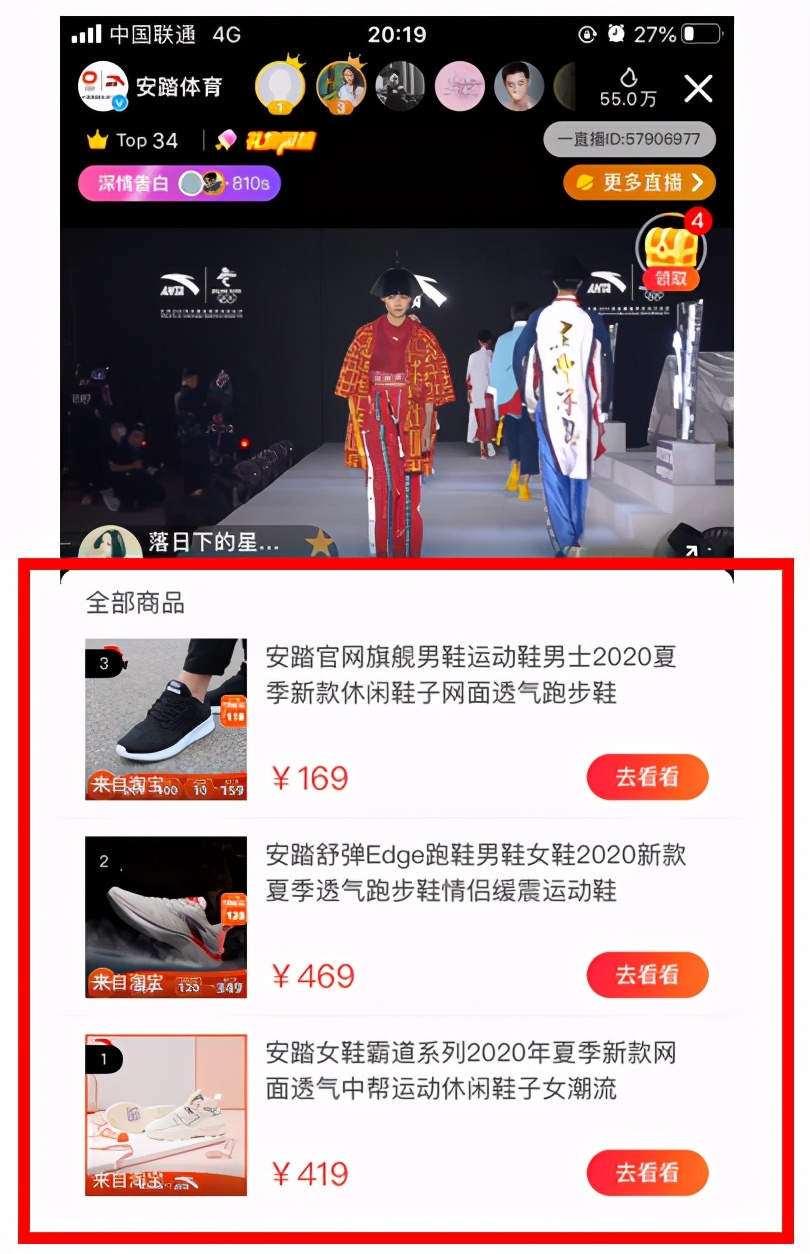Open the Top 34 ranking
Viewport: 810px width, 1254px height.
(x=133, y=141)
